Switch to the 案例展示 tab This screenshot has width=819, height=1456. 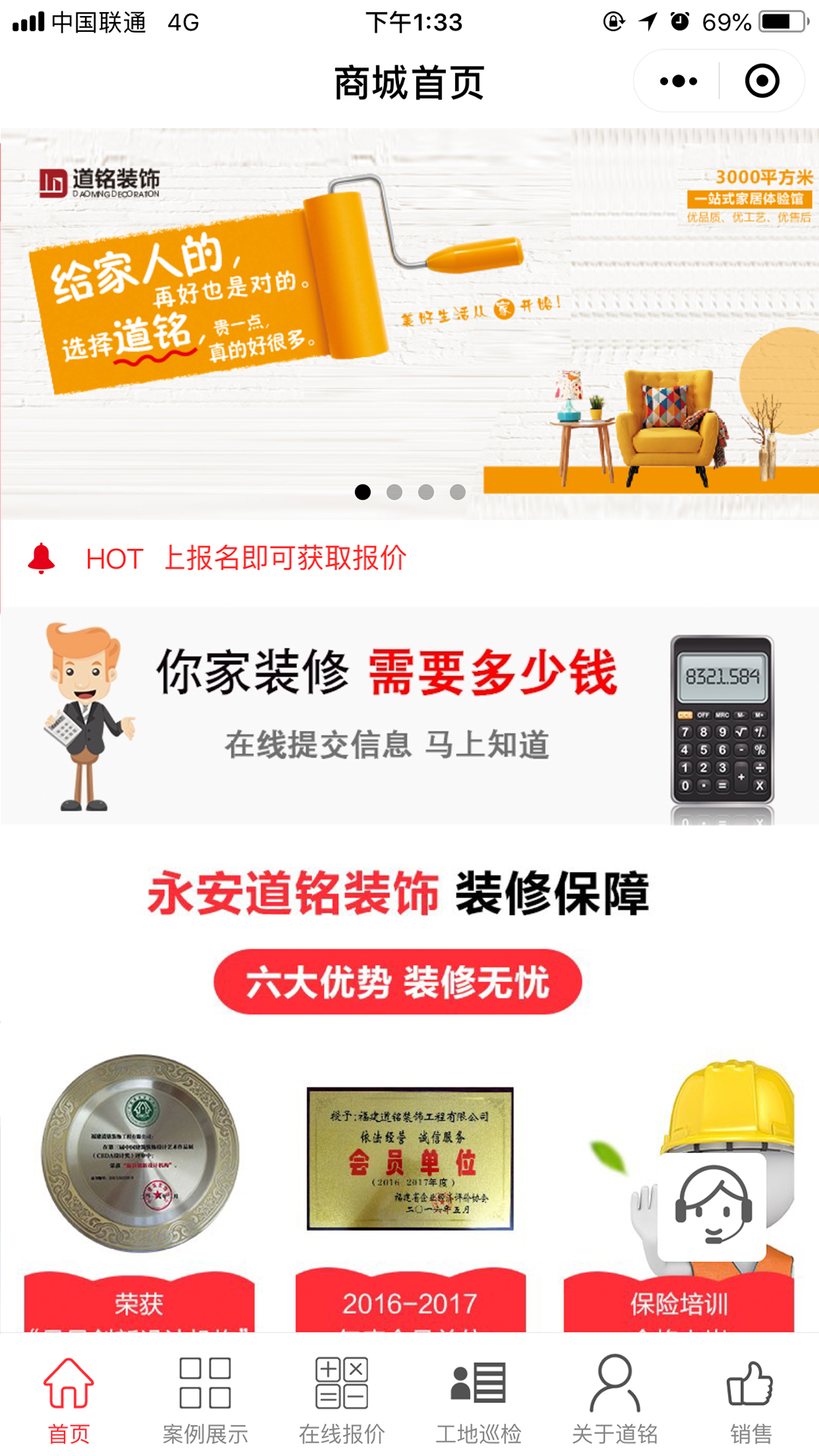point(205,1399)
